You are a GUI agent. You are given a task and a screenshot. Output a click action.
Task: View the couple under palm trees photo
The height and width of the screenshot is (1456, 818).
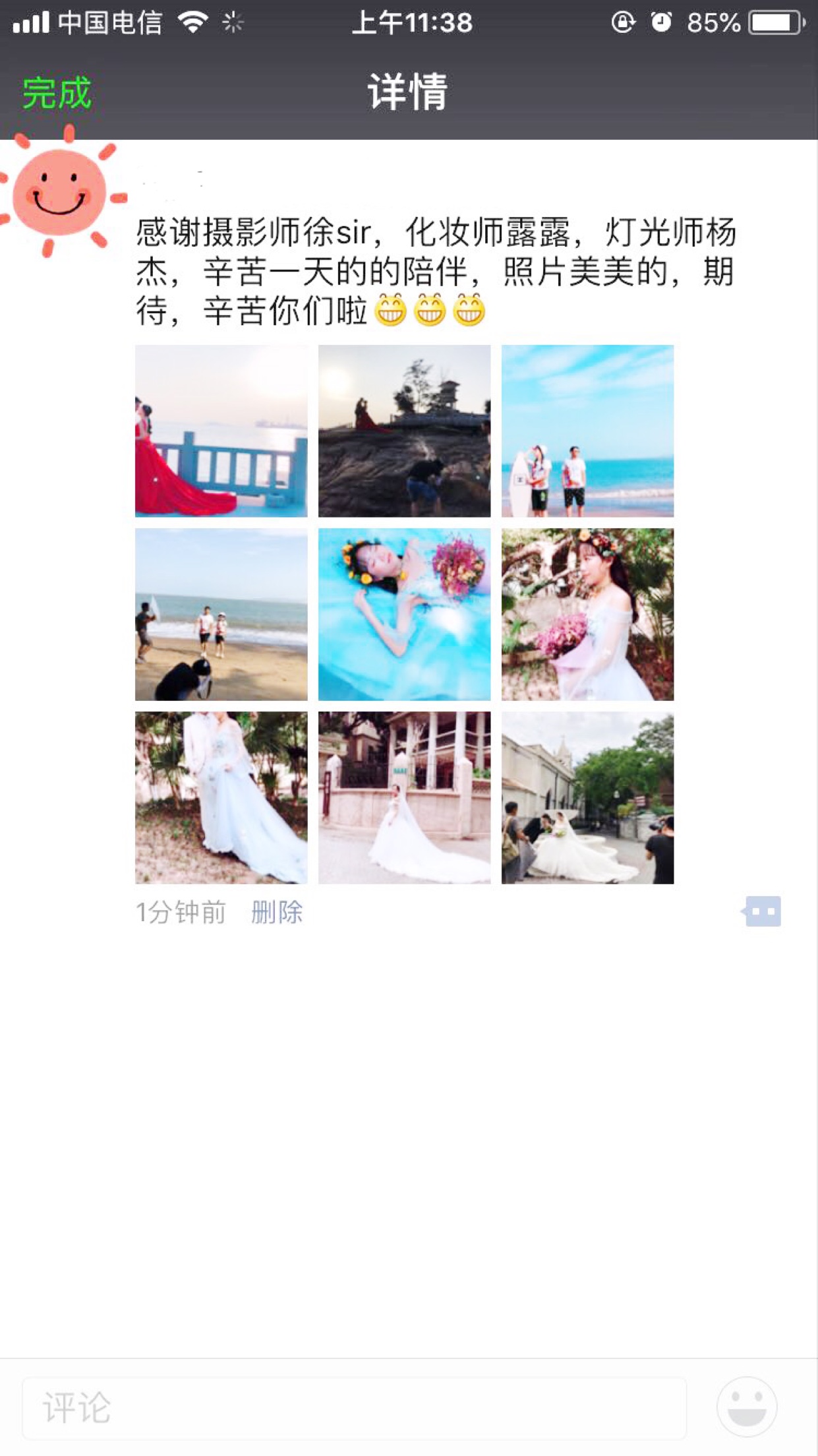click(221, 797)
